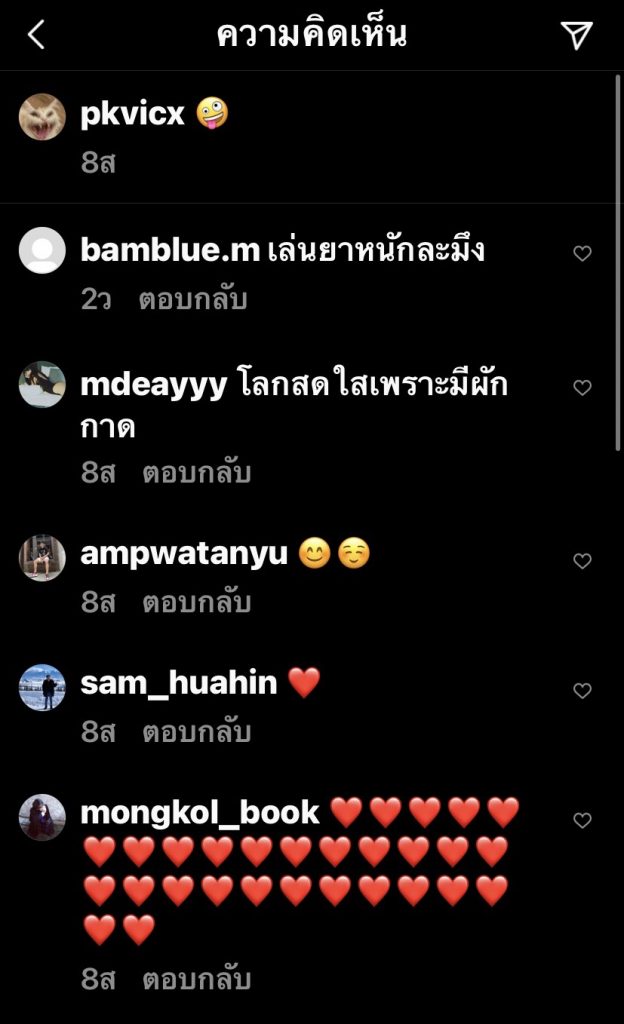Image resolution: width=624 pixels, height=1024 pixels.
Task: Reply to mongkol_book's comment
Action: [195, 978]
